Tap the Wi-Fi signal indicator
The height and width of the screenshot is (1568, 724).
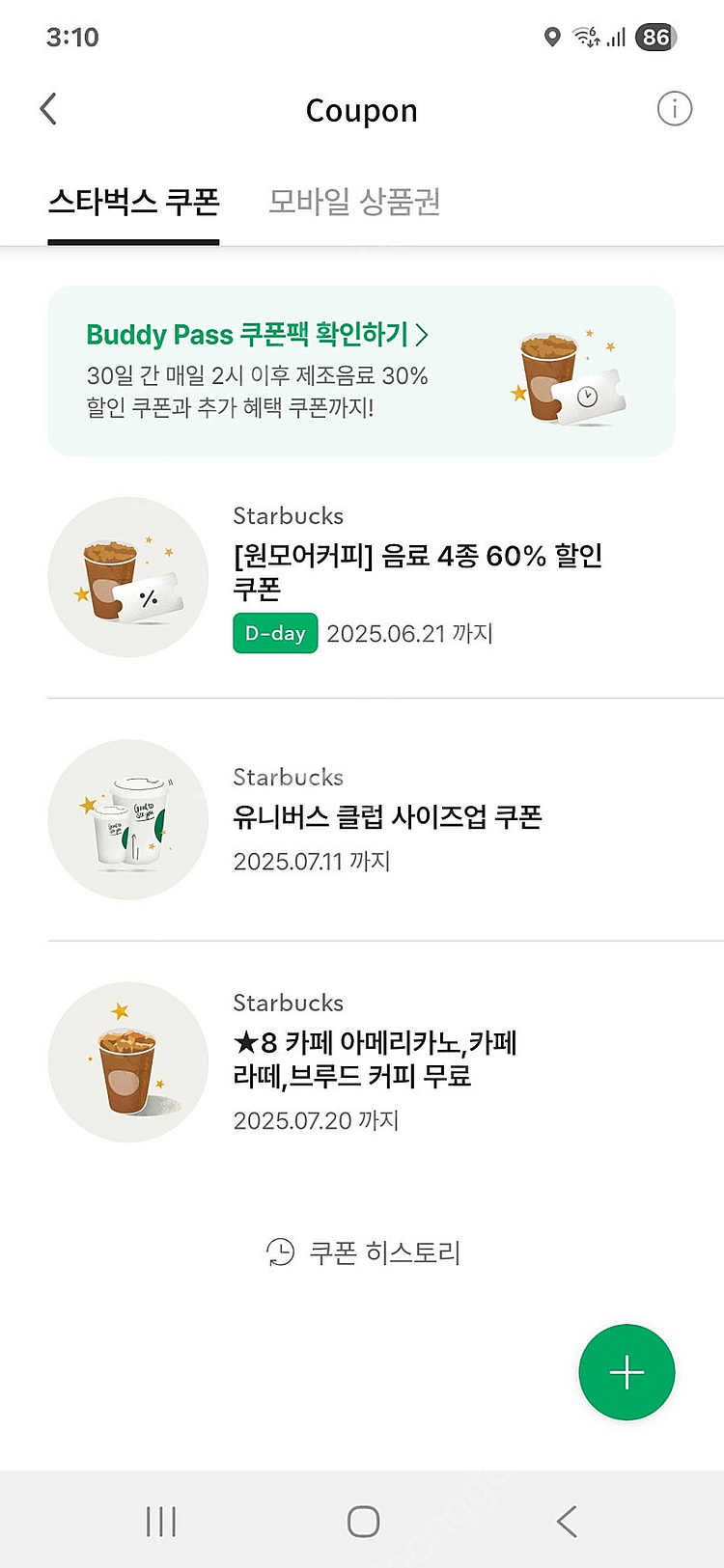(x=584, y=37)
